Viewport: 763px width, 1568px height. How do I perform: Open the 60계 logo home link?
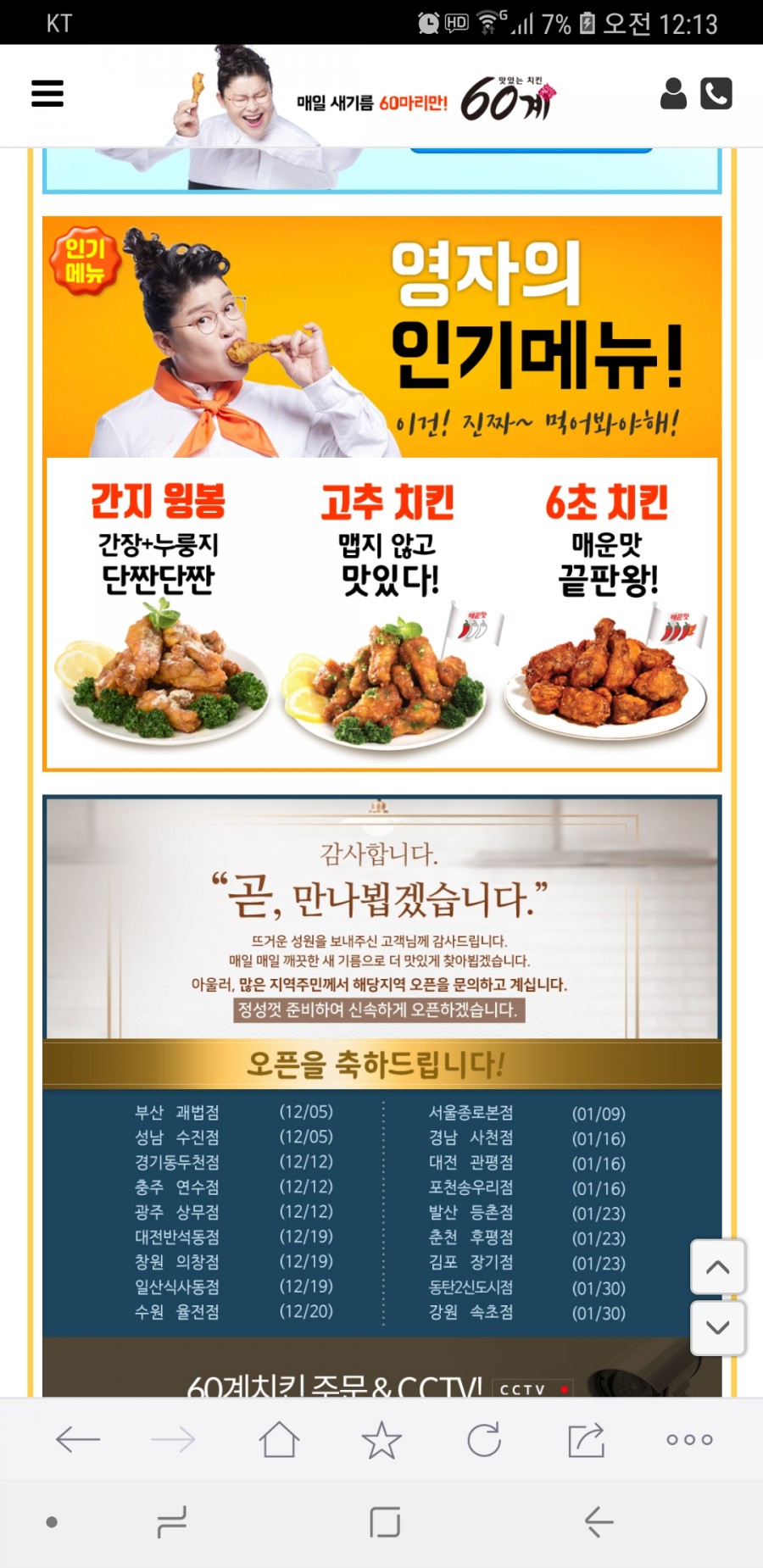pos(507,99)
